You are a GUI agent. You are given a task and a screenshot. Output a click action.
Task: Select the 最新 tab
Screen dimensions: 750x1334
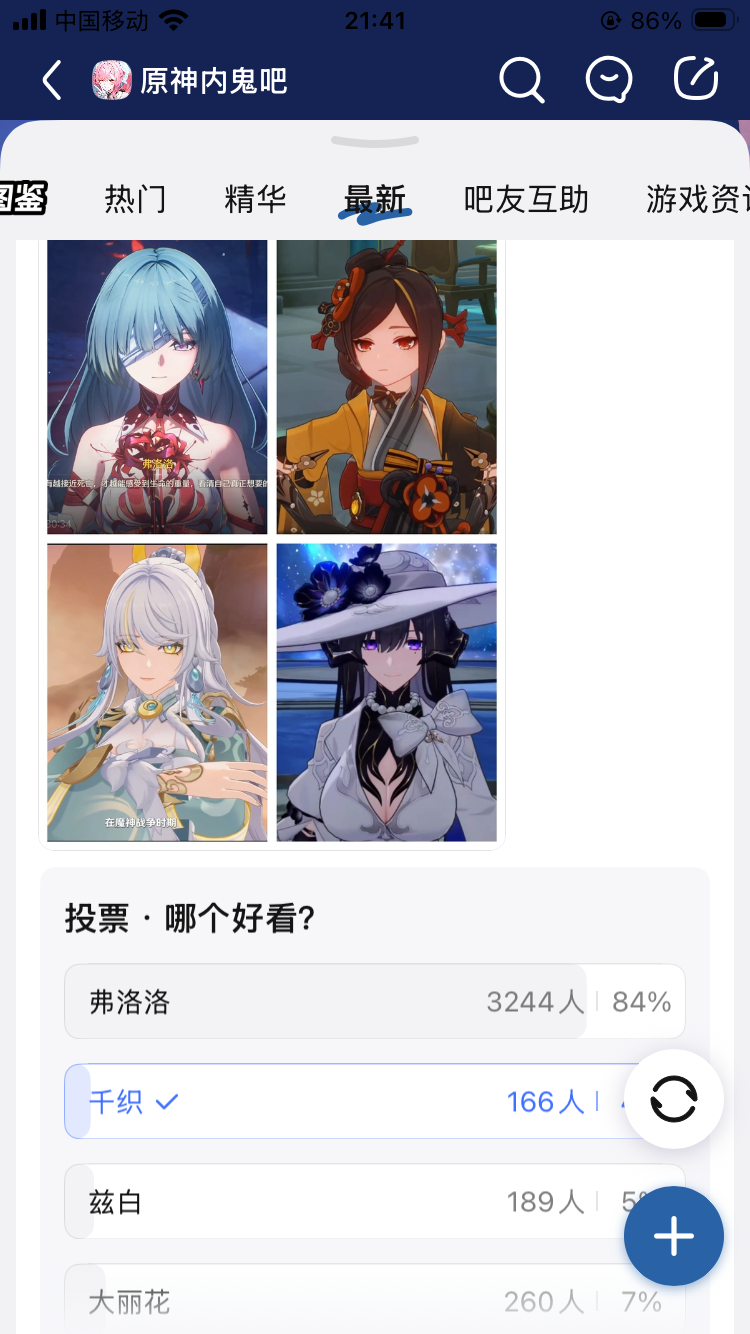pos(375,200)
